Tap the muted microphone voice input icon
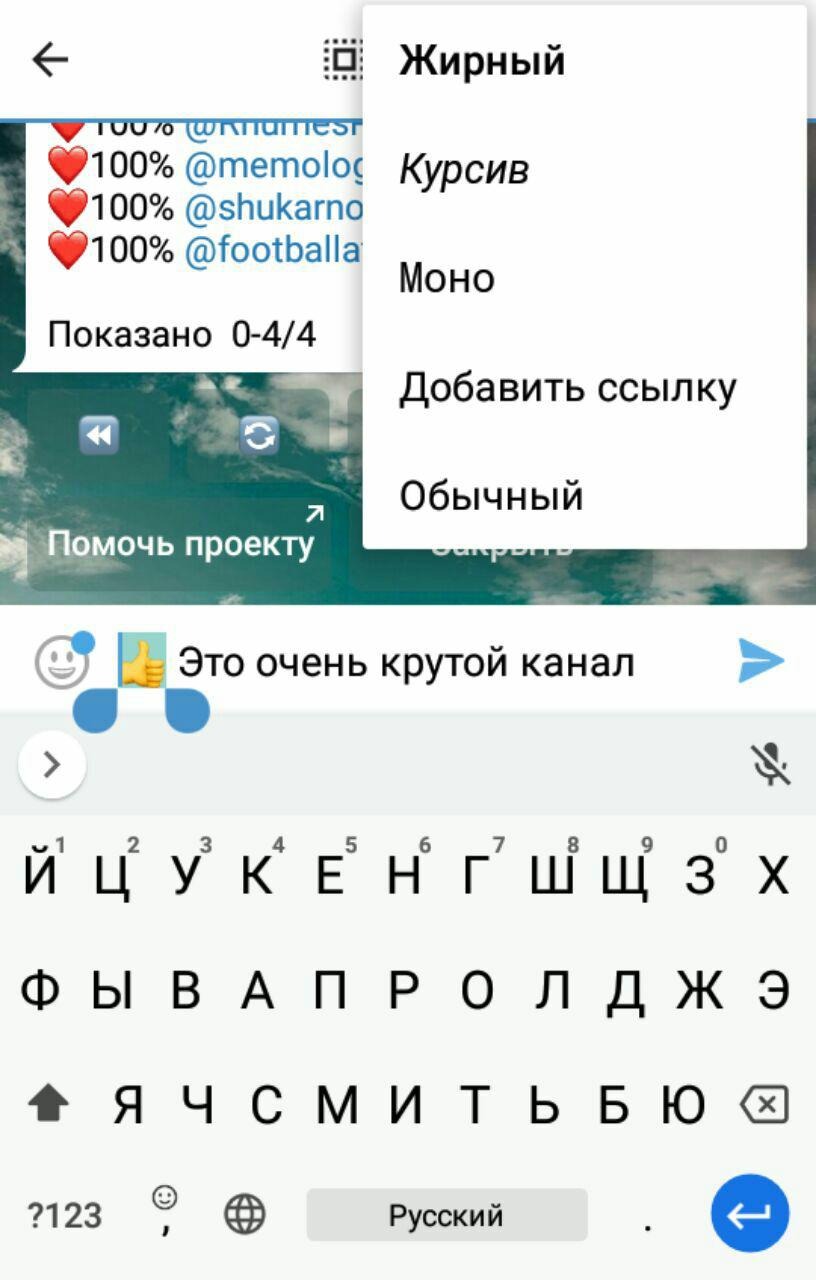This screenshot has height=1280, width=816. (770, 765)
